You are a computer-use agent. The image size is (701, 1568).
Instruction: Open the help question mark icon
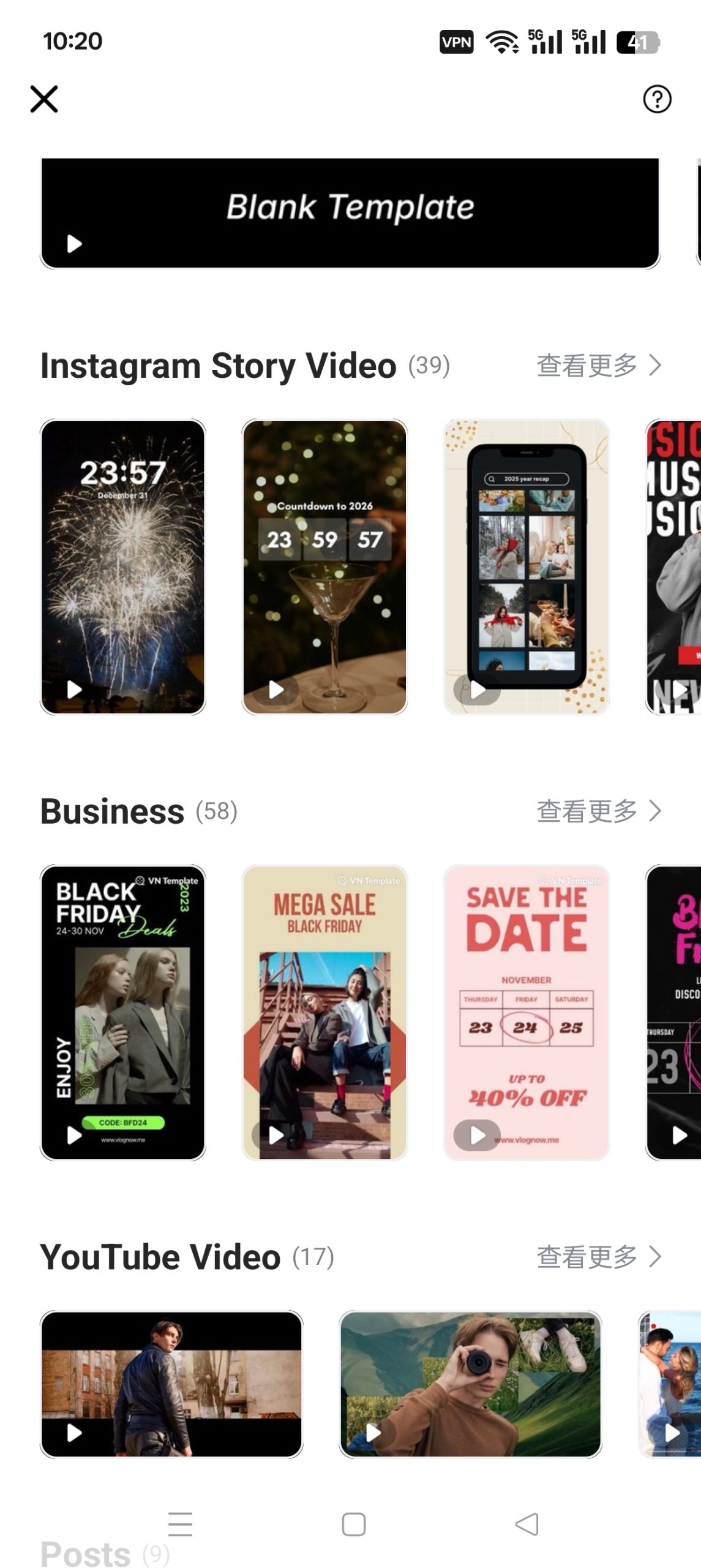657,99
